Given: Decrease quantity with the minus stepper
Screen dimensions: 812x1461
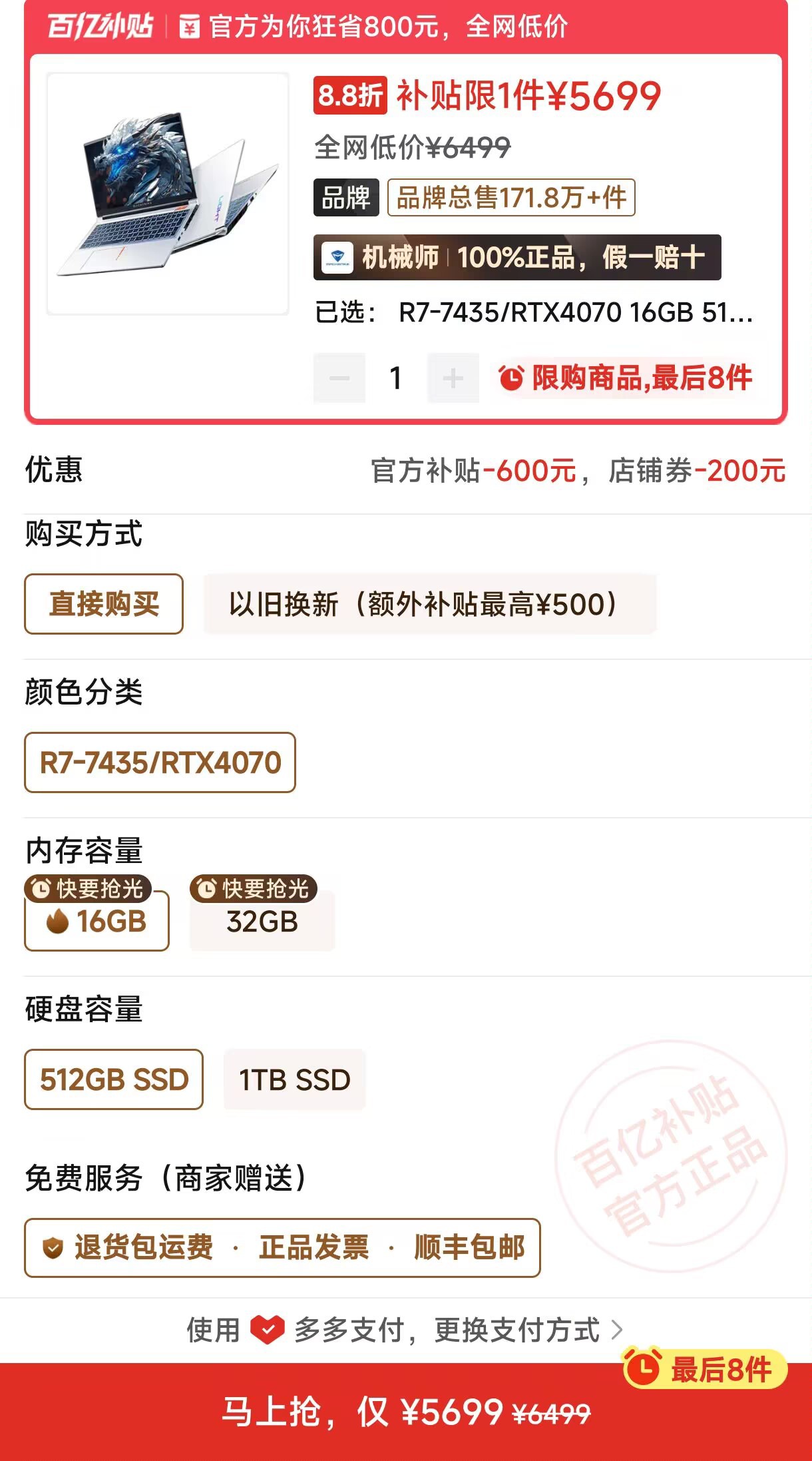Looking at the screenshot, I should [x=339, y=378].
